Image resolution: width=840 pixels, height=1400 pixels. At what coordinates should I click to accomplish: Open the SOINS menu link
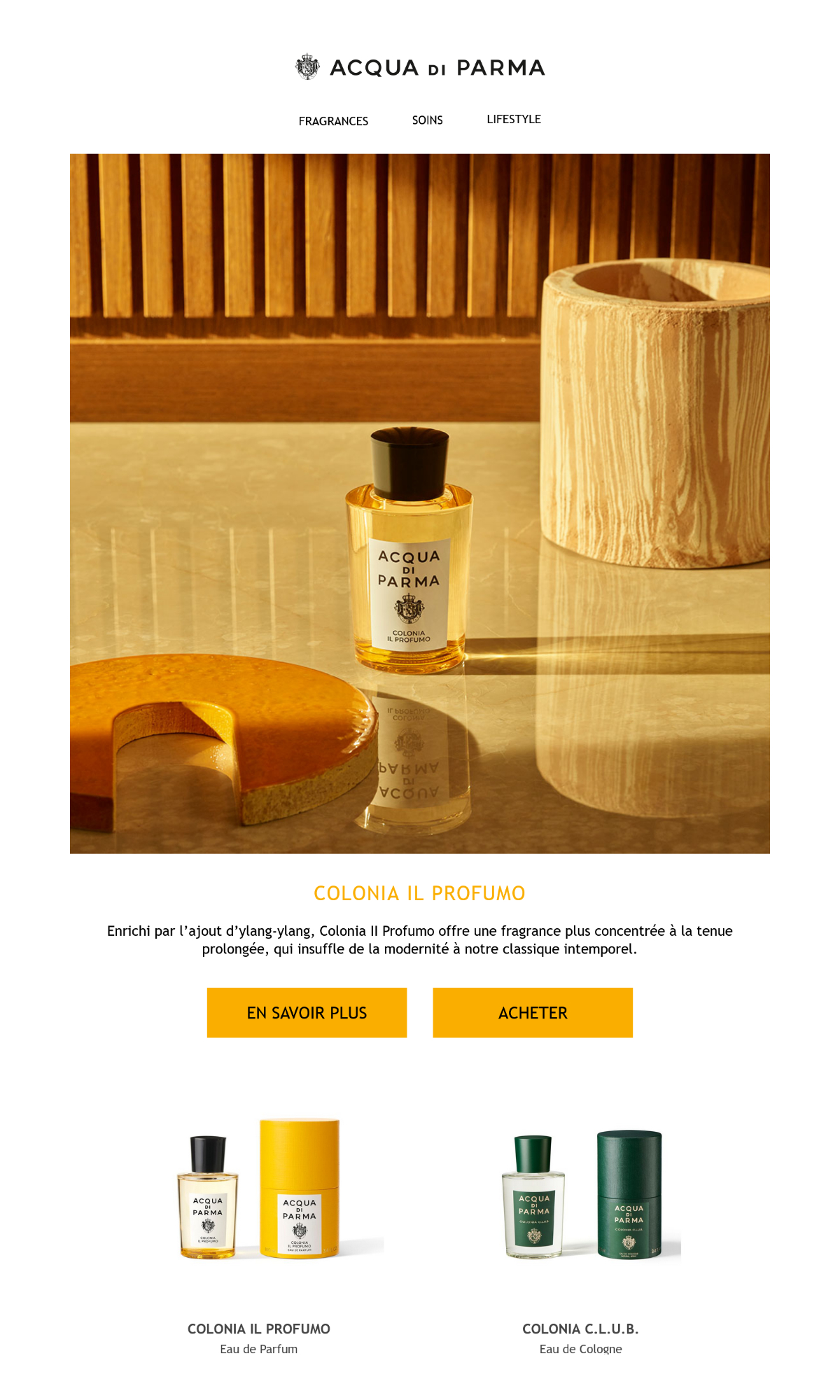tap(427, 120)
